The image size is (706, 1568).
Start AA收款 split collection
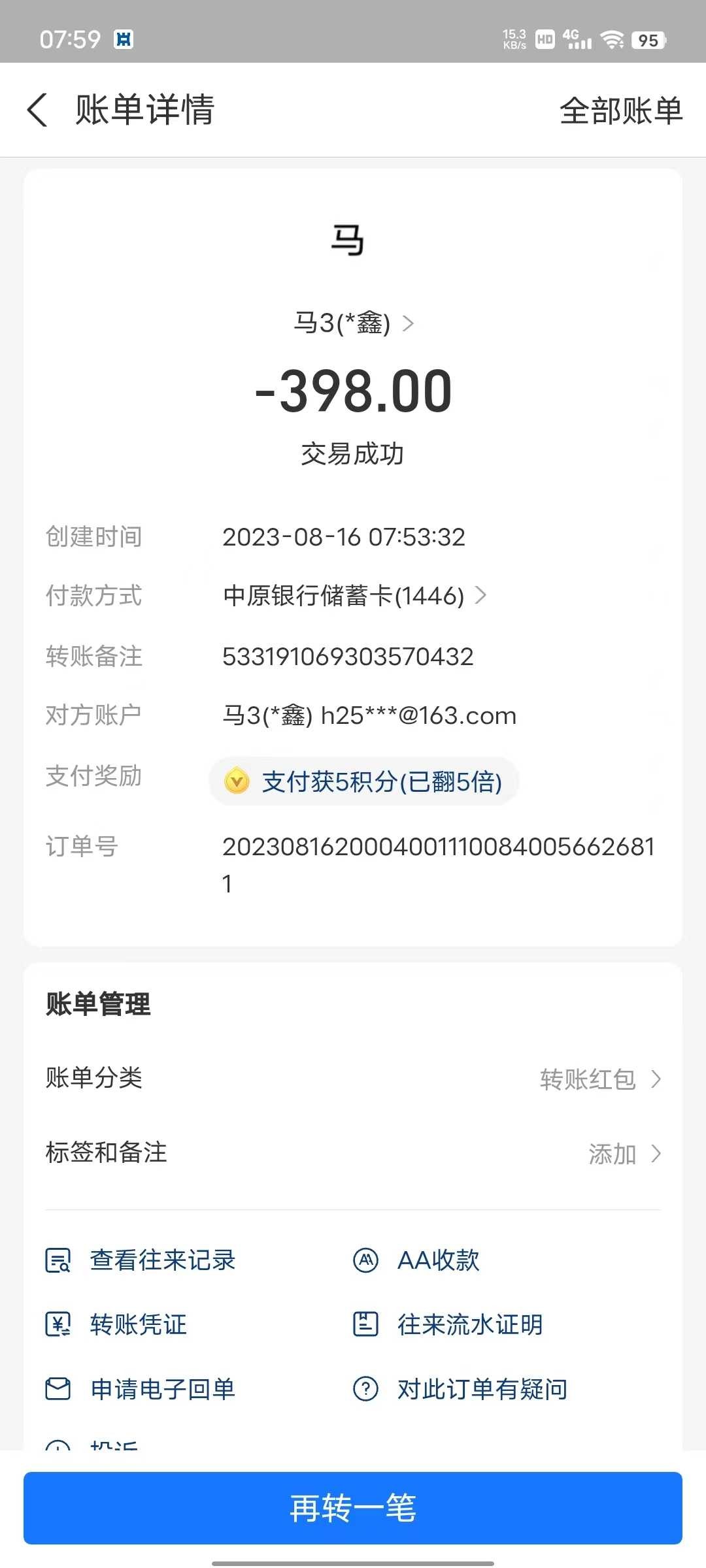(x=438, y=1260)
